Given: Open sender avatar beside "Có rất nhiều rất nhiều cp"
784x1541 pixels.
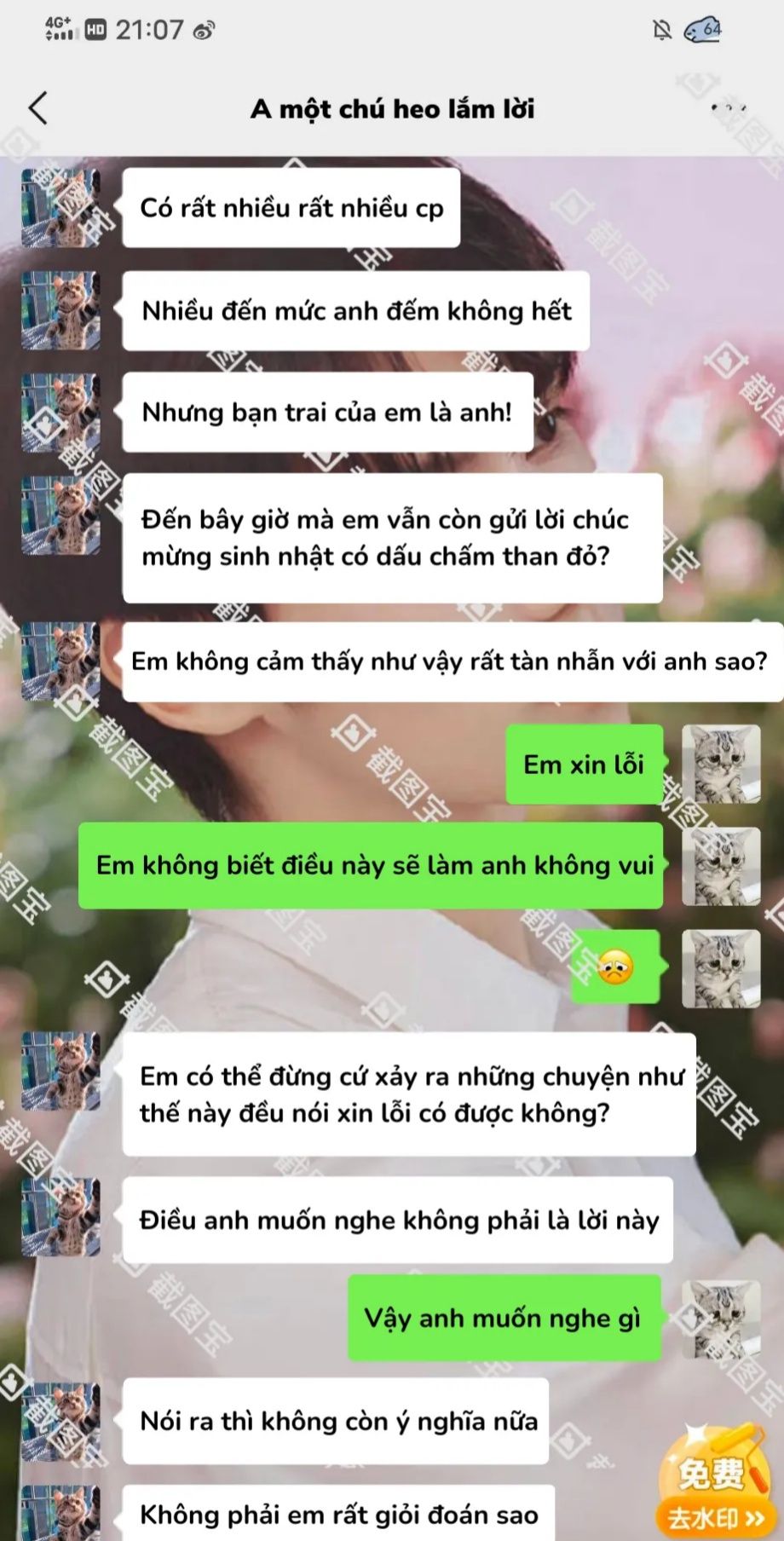Looking at the screenshot, I should pyautogui.click(x=61, y=208).
